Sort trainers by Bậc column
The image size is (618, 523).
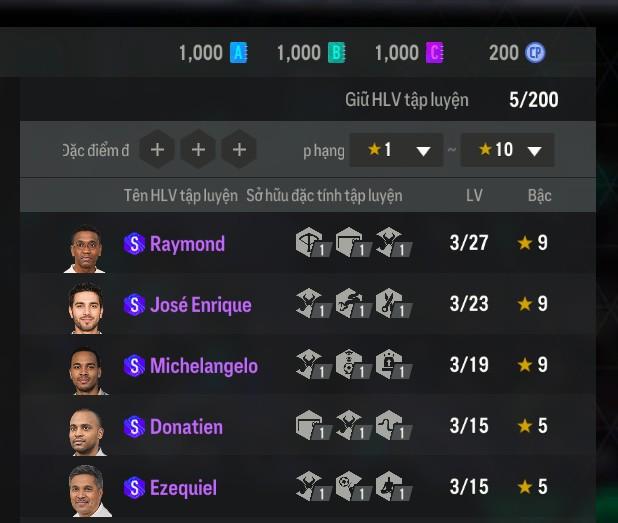coord(539,195)
